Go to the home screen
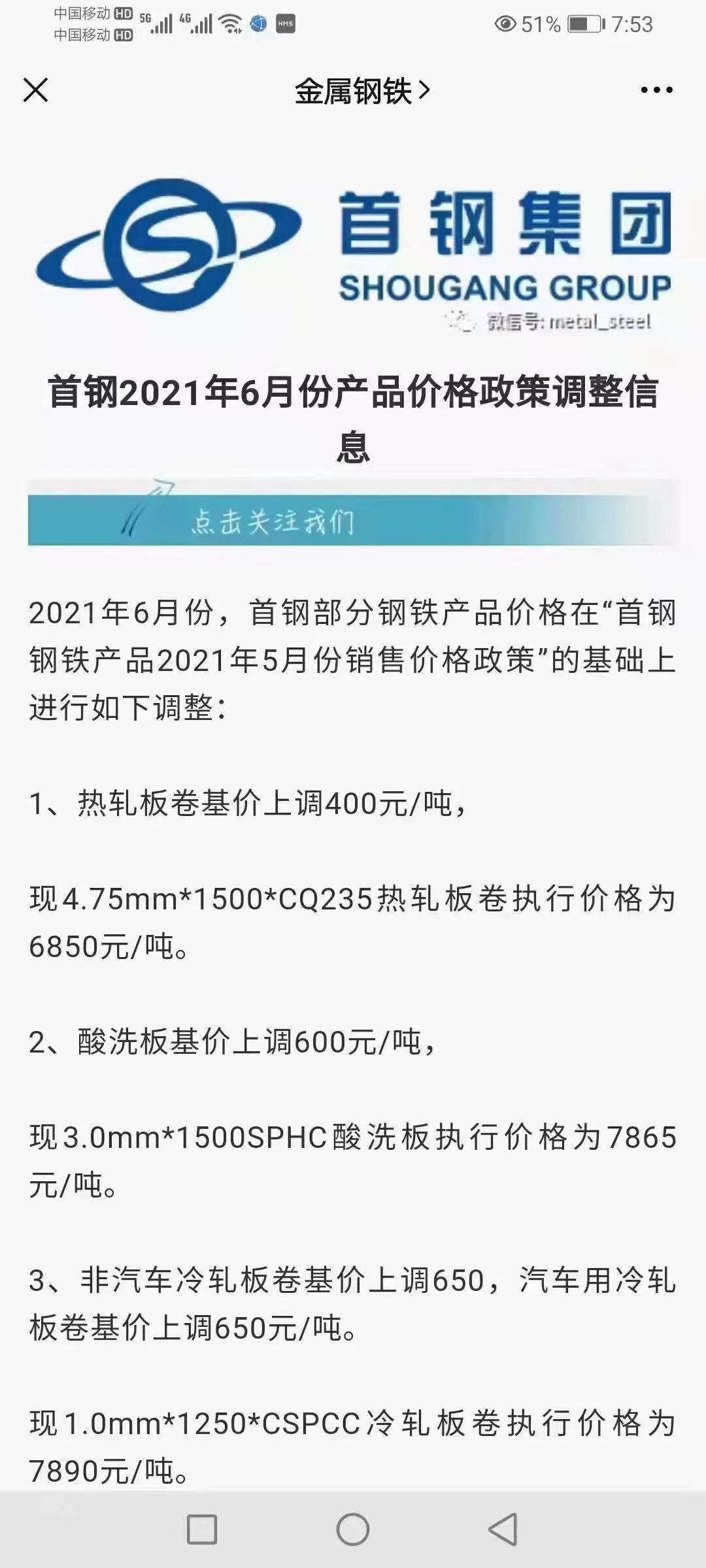The height and width of the screenshot is (1568, 706). [353, 1529]
